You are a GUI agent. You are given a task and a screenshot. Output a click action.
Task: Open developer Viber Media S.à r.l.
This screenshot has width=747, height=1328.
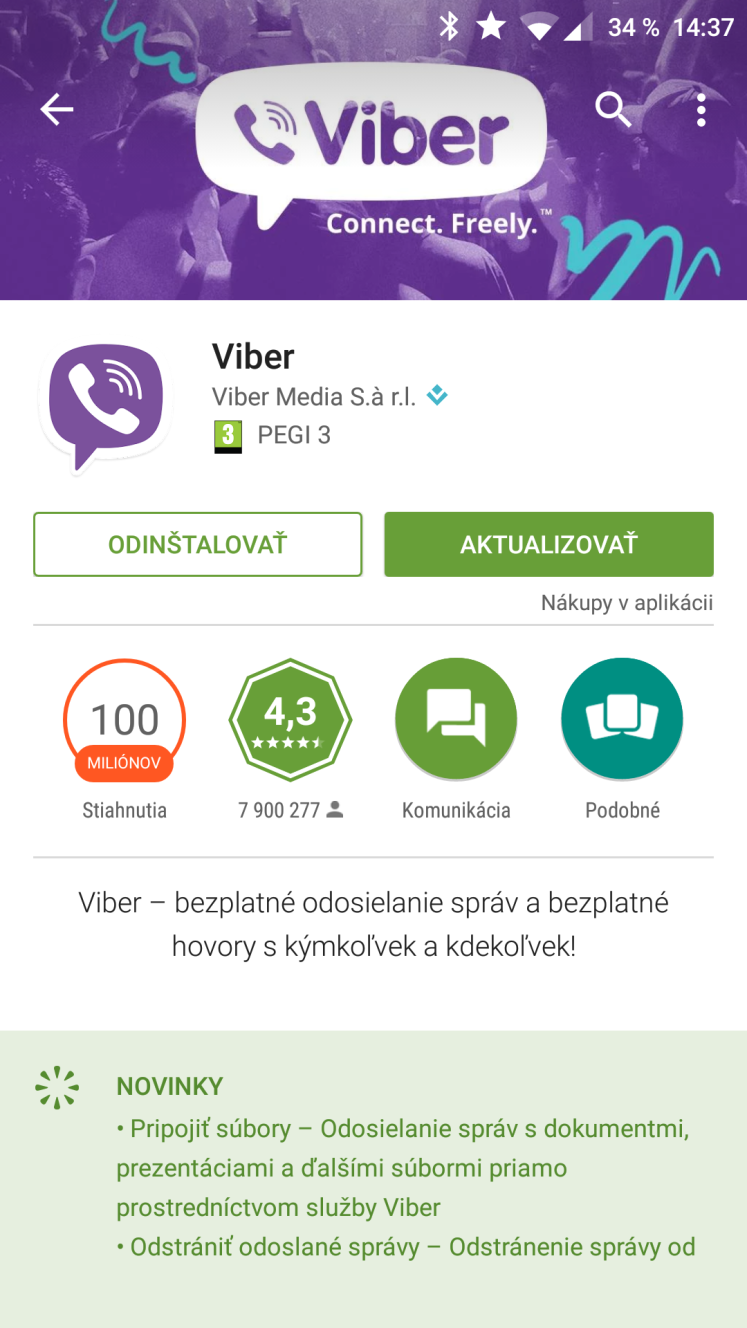(x=314, y=396)
